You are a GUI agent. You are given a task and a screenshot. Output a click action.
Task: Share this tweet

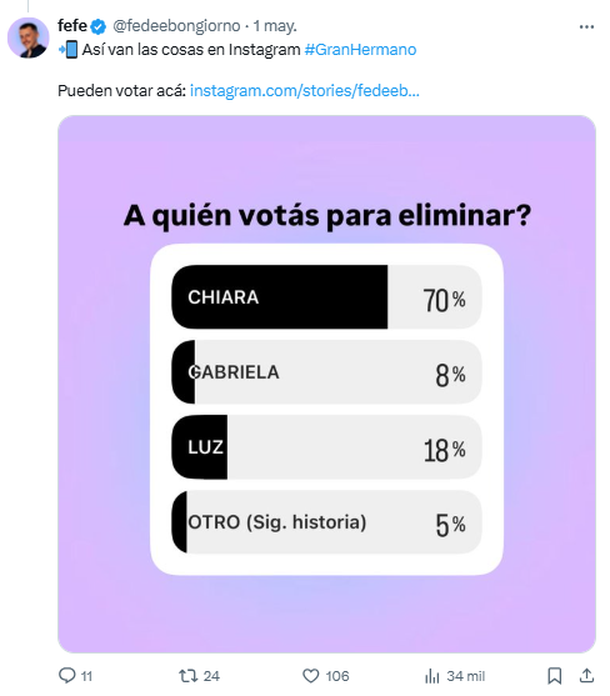point(588,675)
